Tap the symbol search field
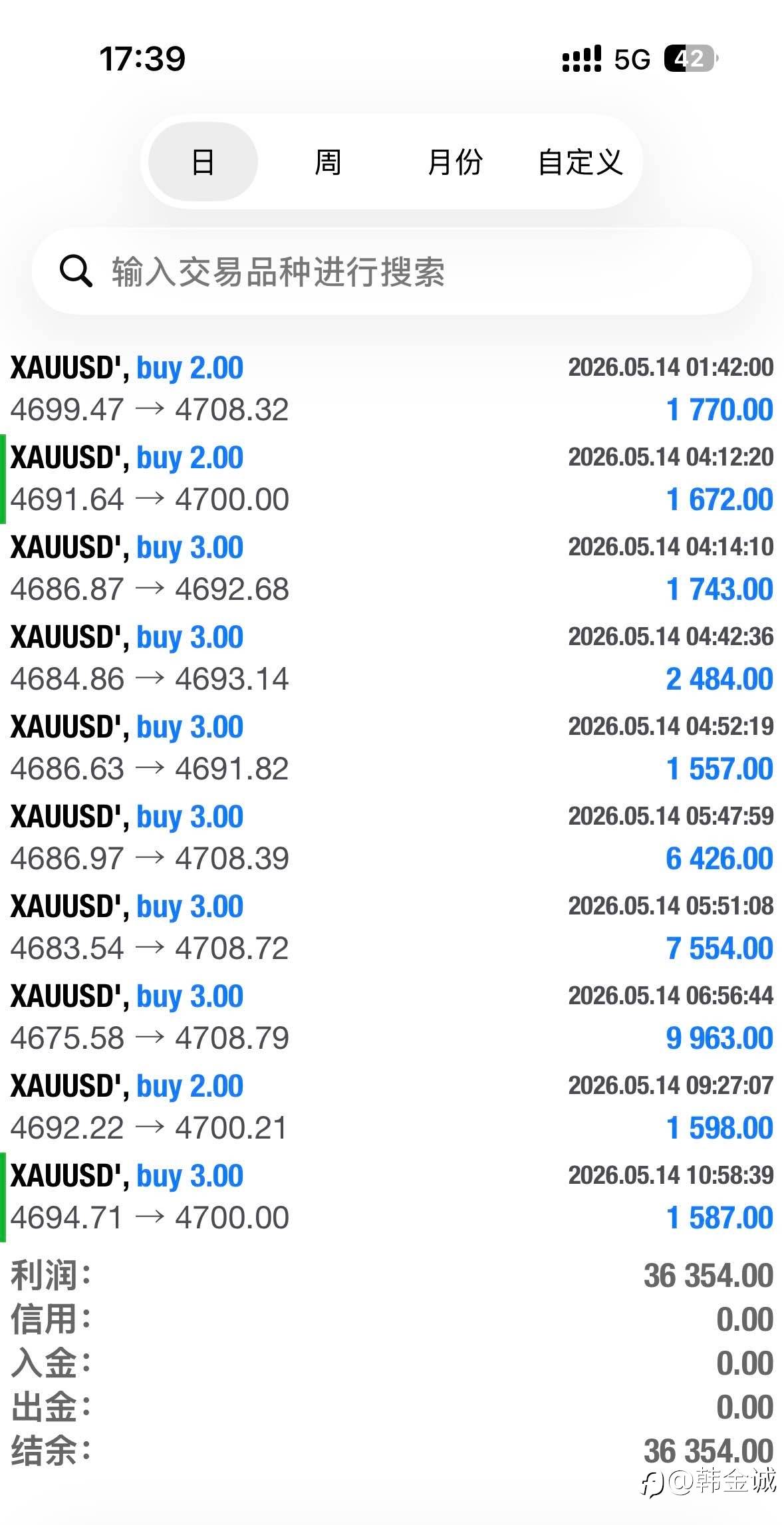The image size is (784, 1525). coord(392,271)
